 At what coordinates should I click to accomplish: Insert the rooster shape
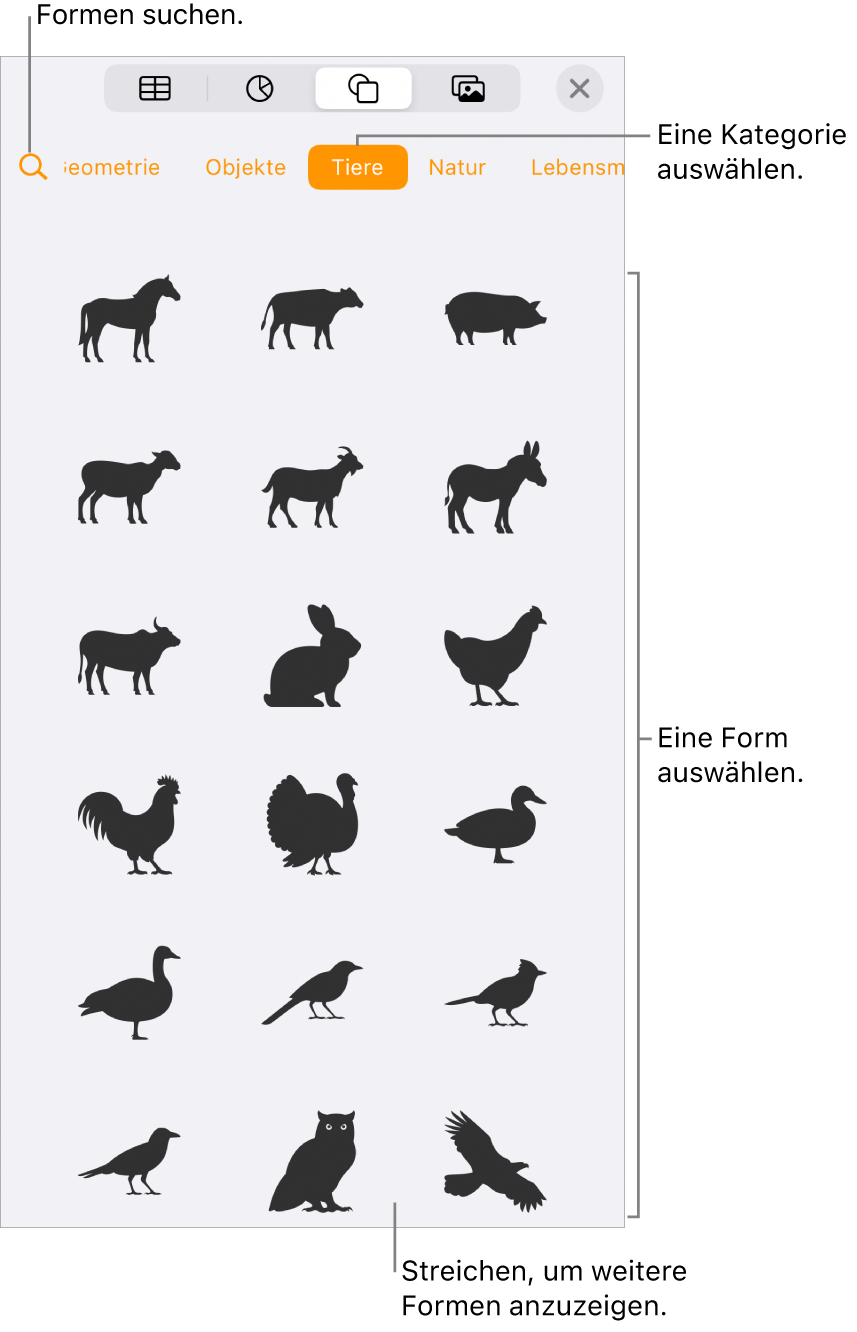(129, 825)
